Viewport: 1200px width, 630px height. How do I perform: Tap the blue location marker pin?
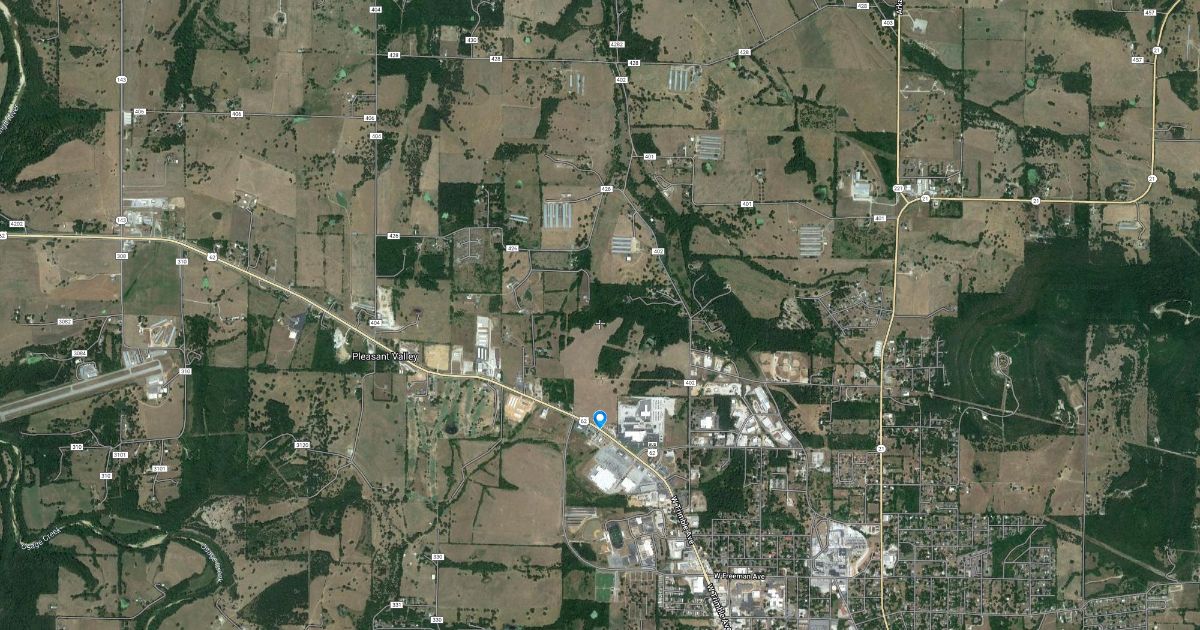pyautogui.click(x=600, y=418)
